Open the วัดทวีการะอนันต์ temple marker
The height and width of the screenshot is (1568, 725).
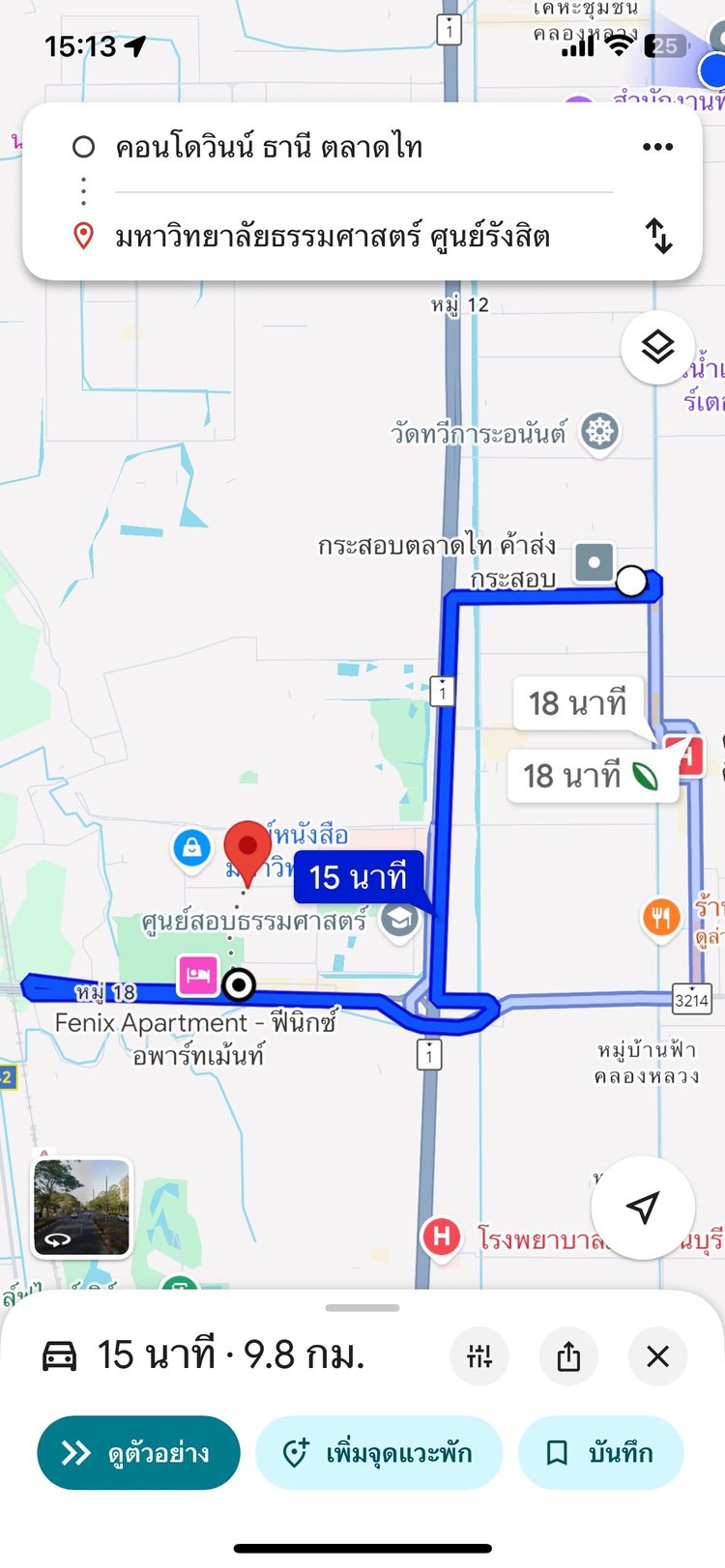click(x=599, y=432)
